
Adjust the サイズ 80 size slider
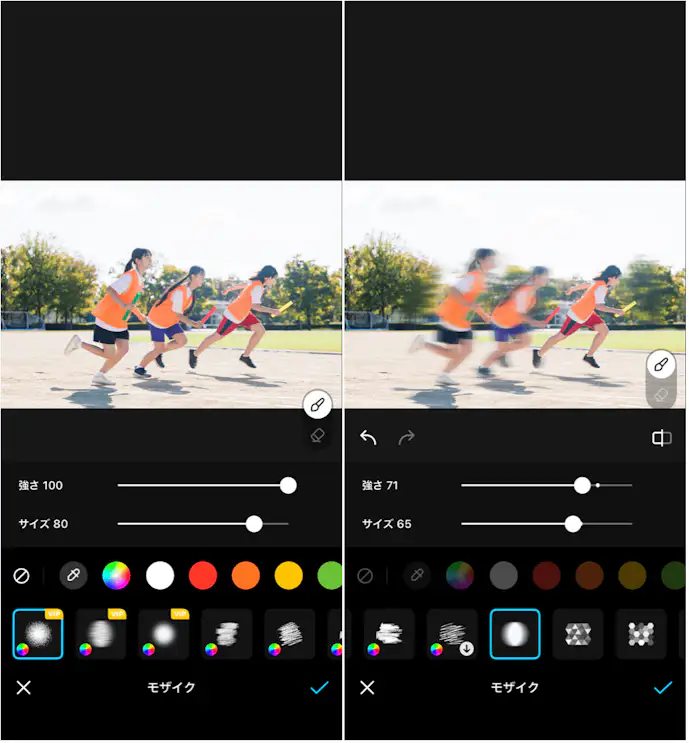254,524
